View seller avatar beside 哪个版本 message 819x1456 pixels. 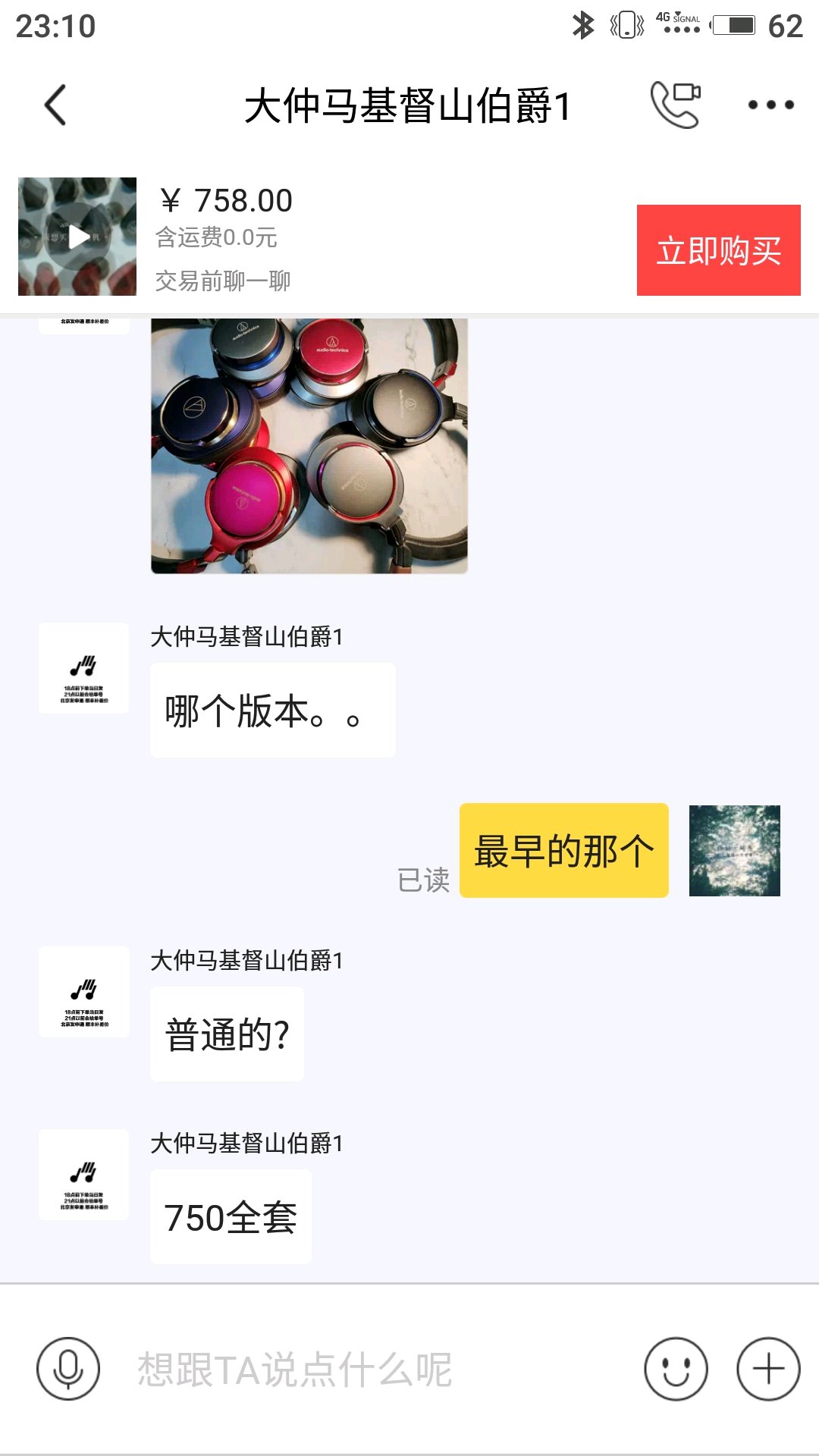point(84,668)
